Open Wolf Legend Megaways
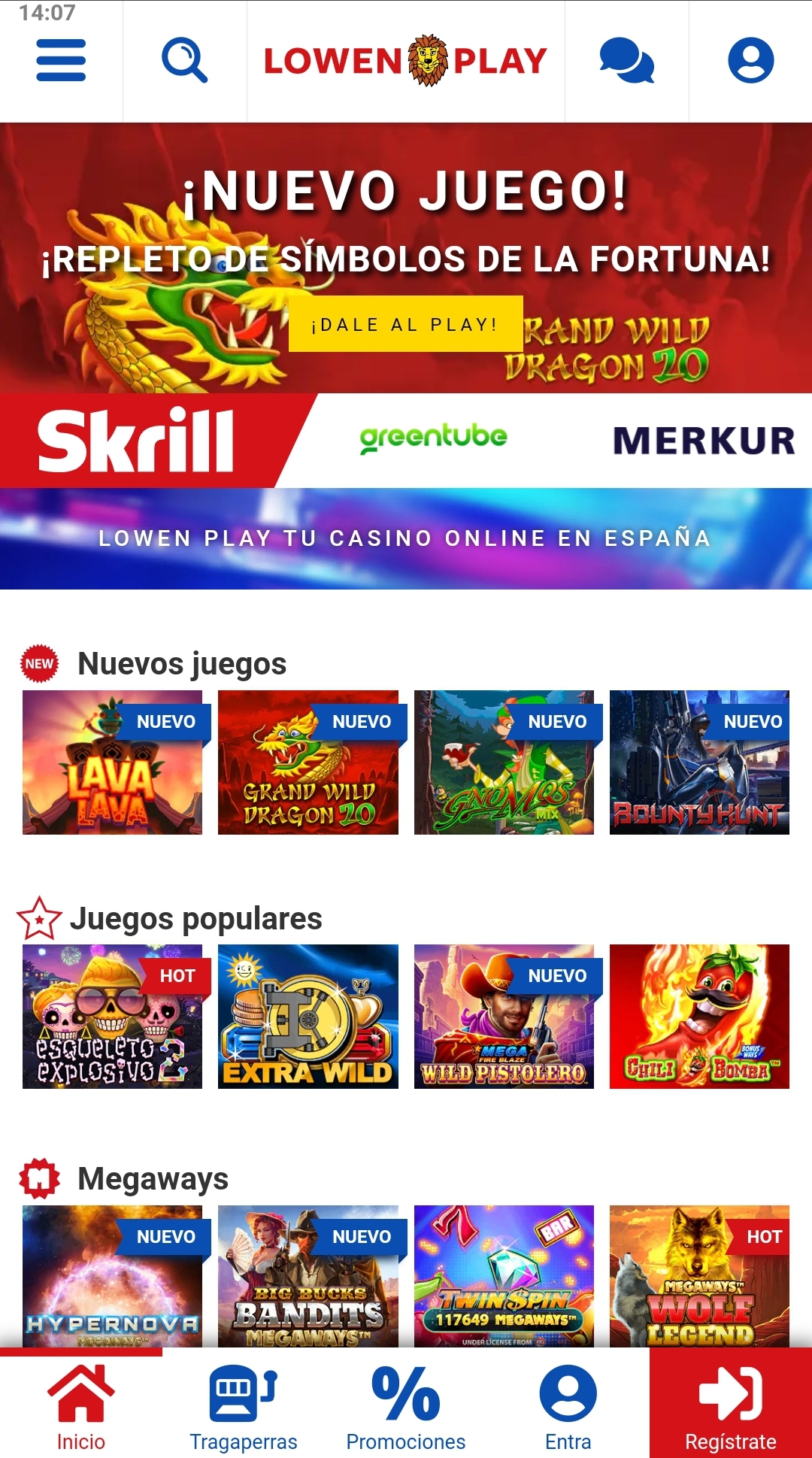 [699, 1276]
